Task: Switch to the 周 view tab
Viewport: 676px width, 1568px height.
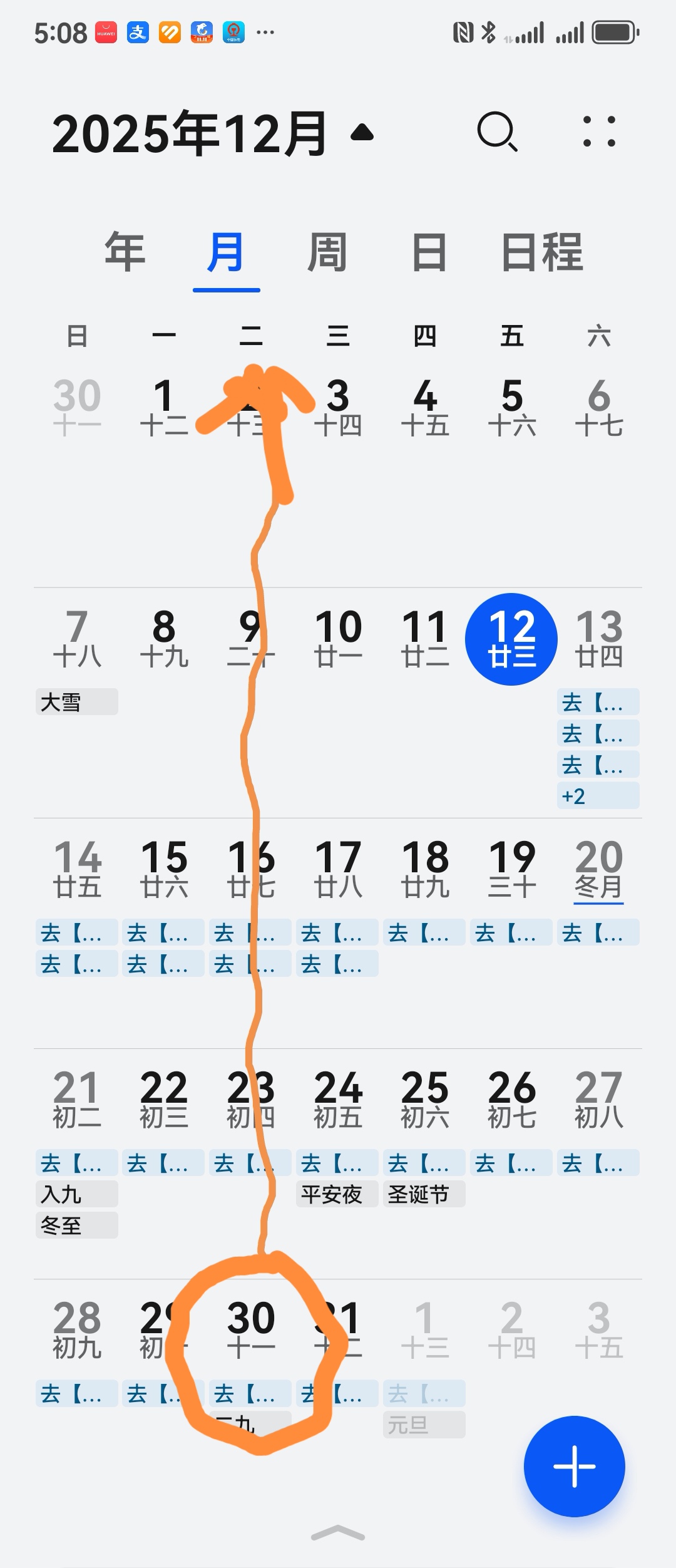Action: click(x=327, y=252)
